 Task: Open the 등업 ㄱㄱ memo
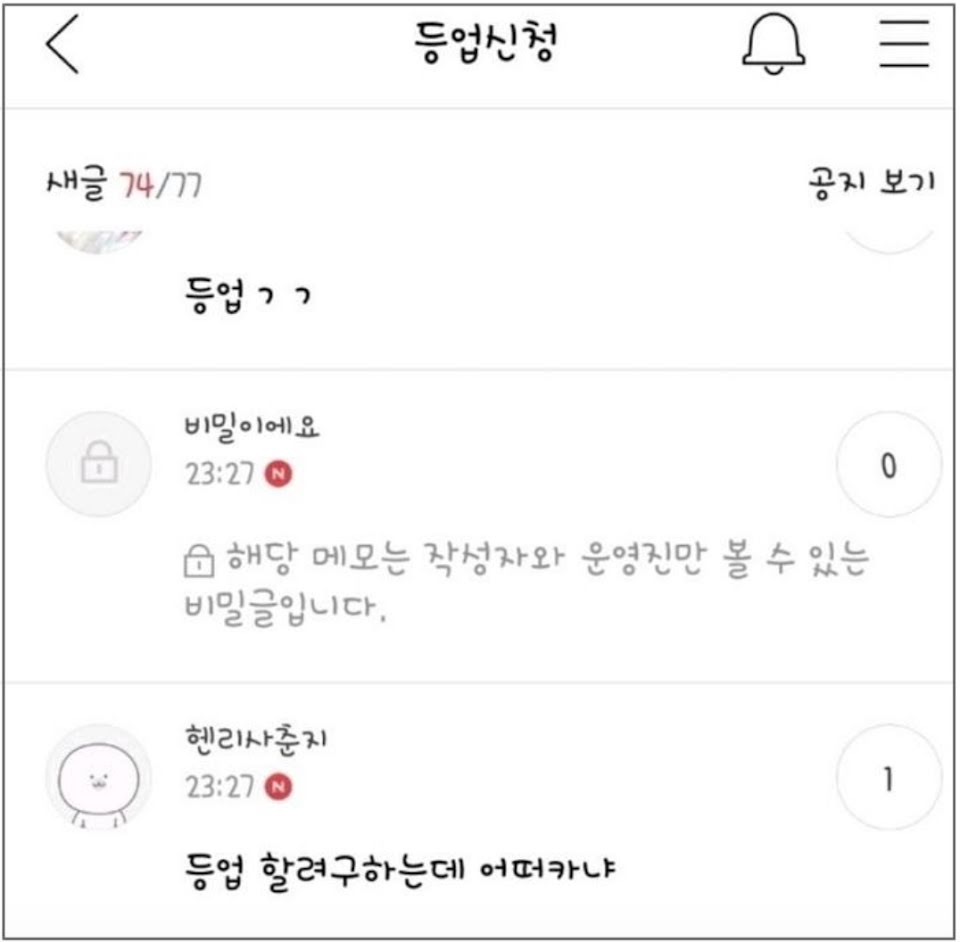pyautogui.click(x=247, y=295)
